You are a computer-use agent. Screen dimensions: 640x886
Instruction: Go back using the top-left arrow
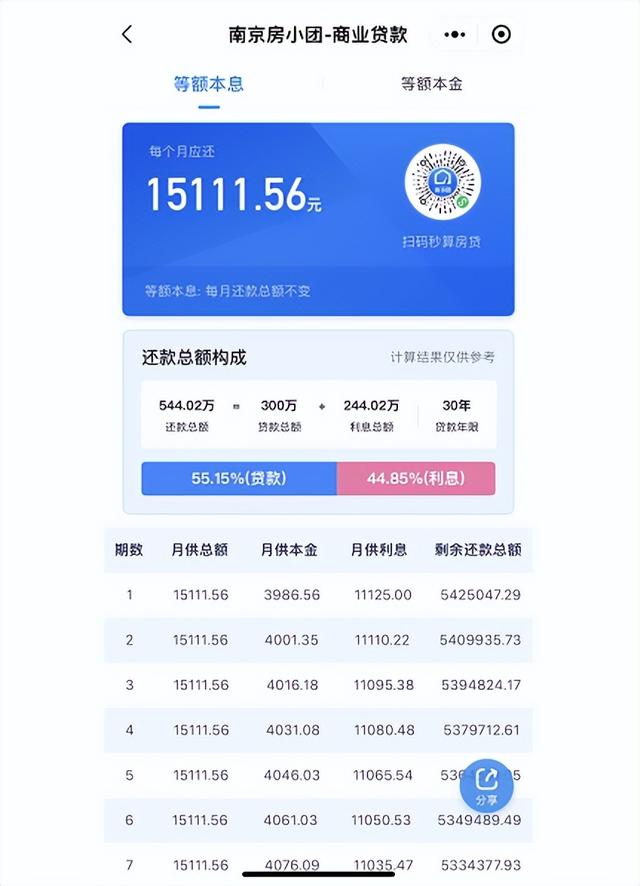(x=127, y=34)
